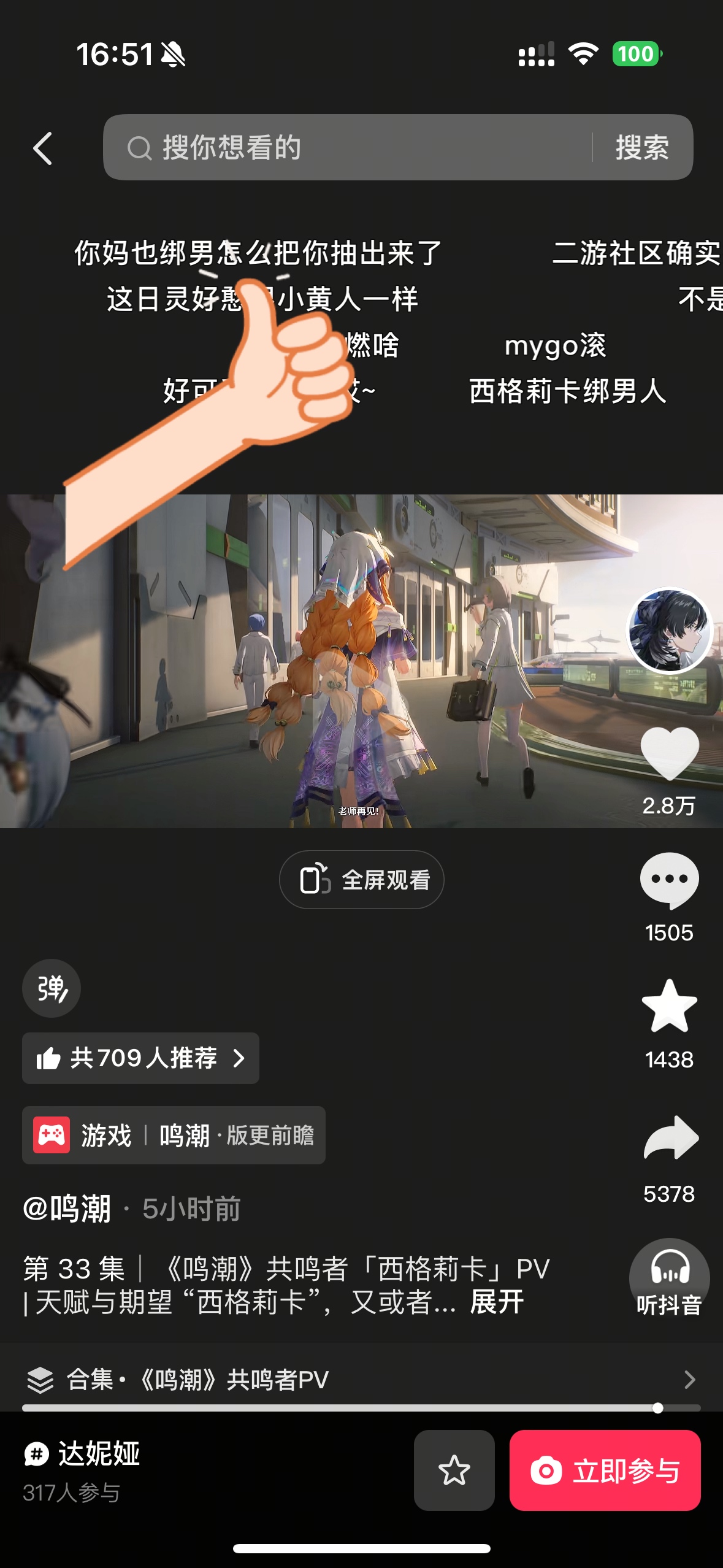Open the 合集《鸣潮》共鸣者PV collection
The width and height of the screenshot is (723, 1568).
[x=361, y=1380]
